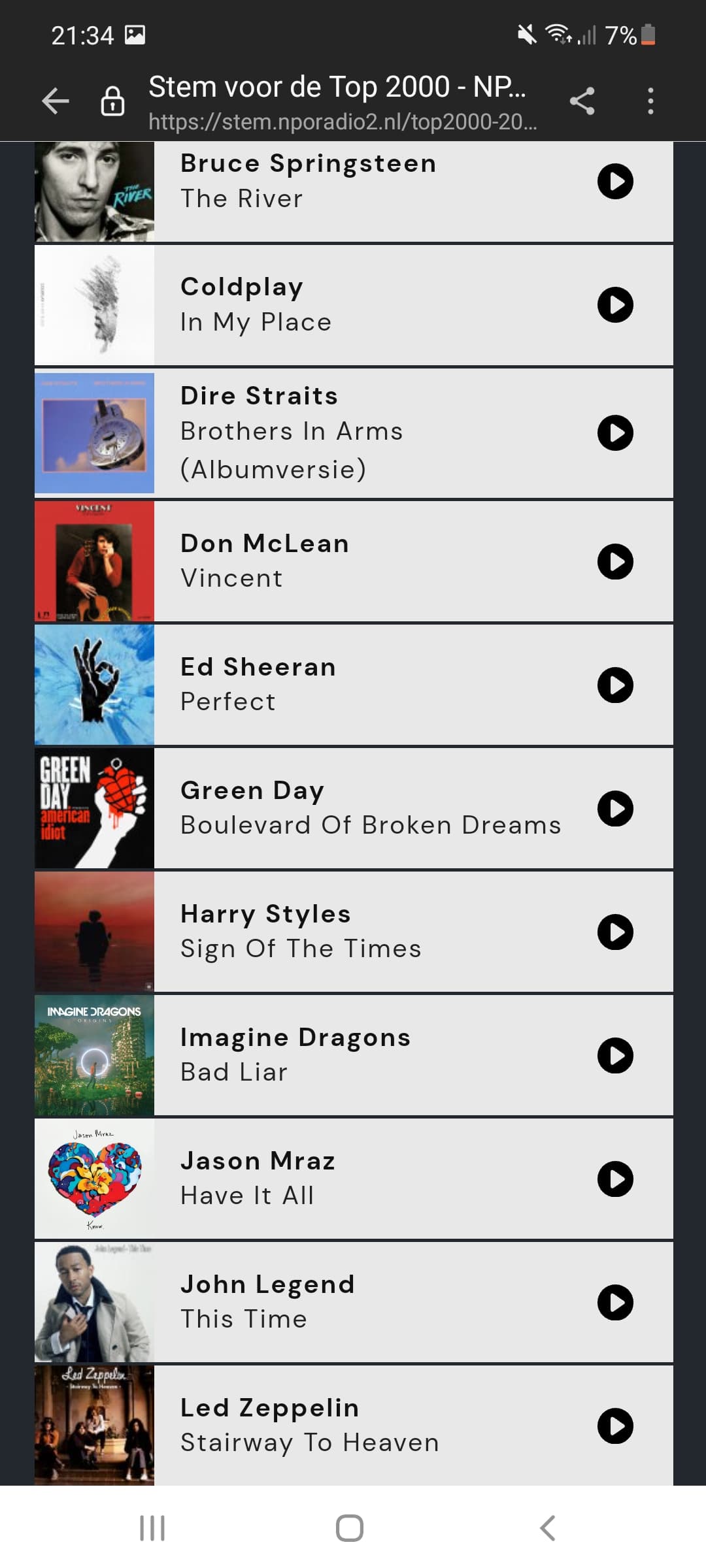706x1568 pixels.
Task: Play Dire Straits' Brothers In Arms
Action: point(615,433)
